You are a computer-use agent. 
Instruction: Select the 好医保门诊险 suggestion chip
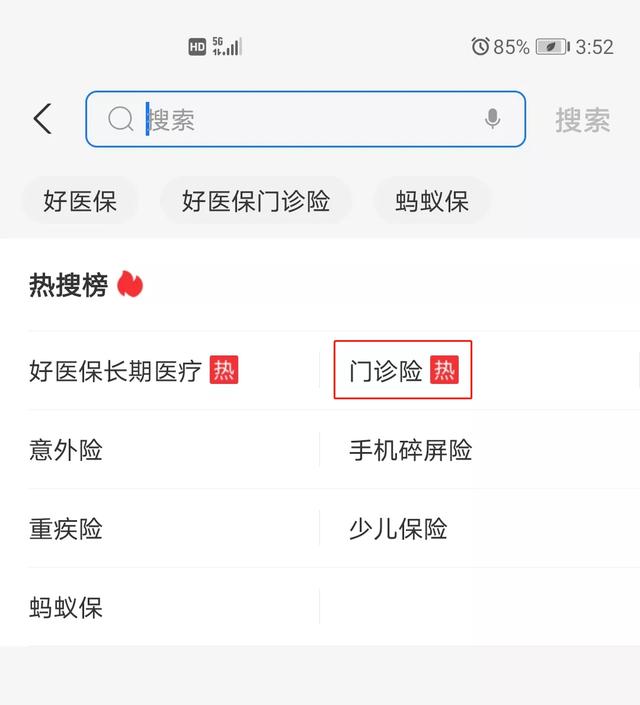coord(256,201)
